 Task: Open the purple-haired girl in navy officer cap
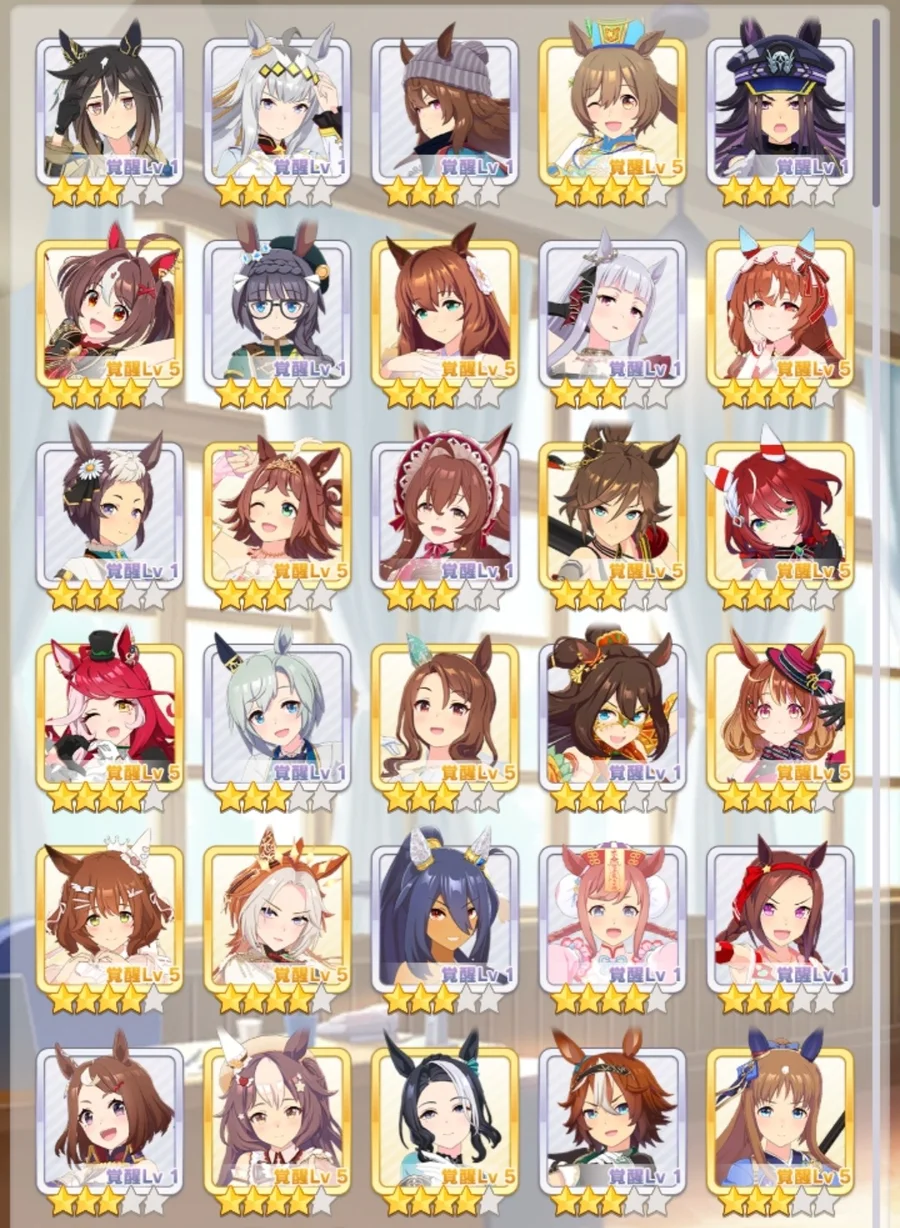(x=780, y=112)
